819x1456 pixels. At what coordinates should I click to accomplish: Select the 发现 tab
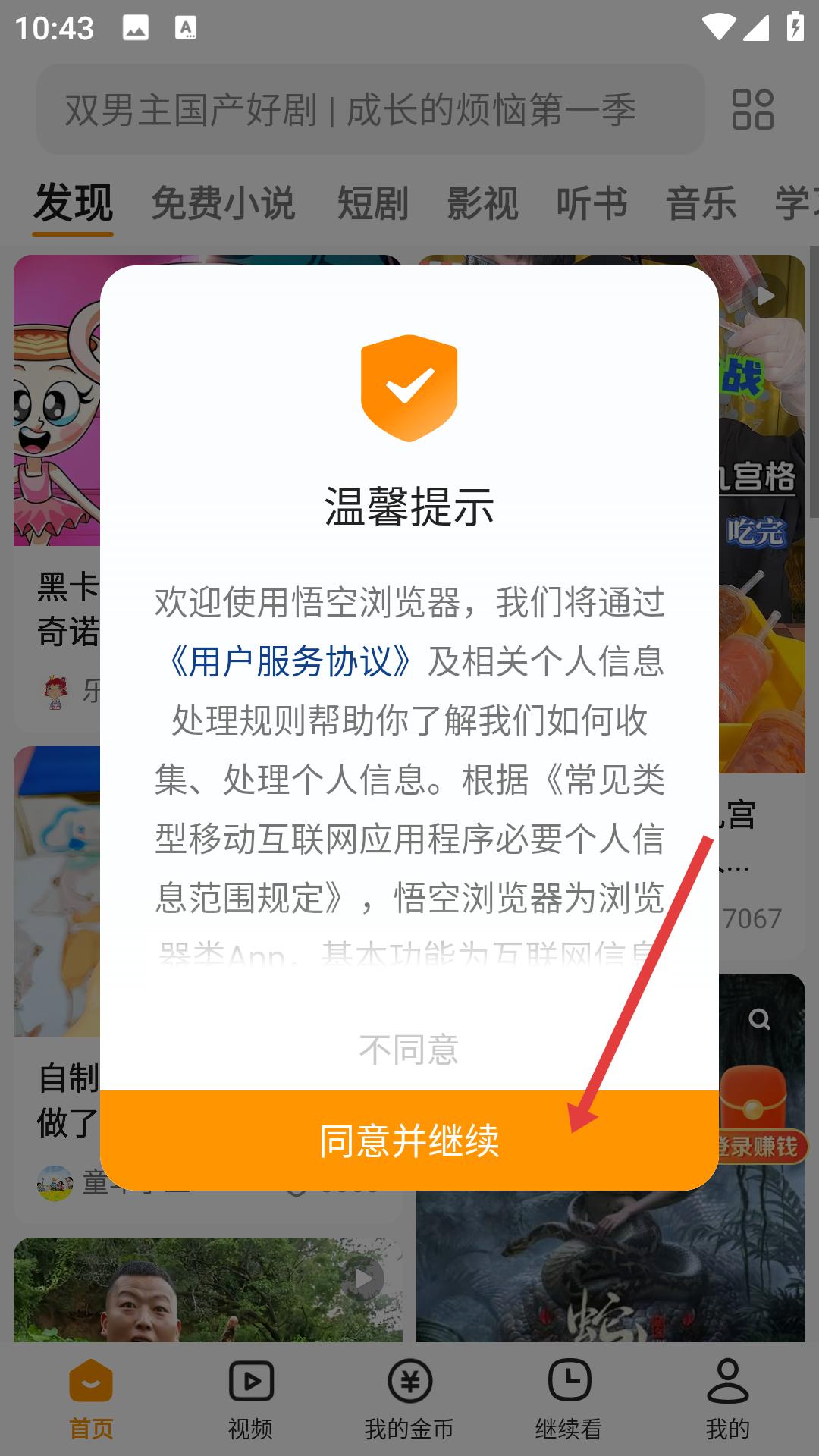coord(74,203)
